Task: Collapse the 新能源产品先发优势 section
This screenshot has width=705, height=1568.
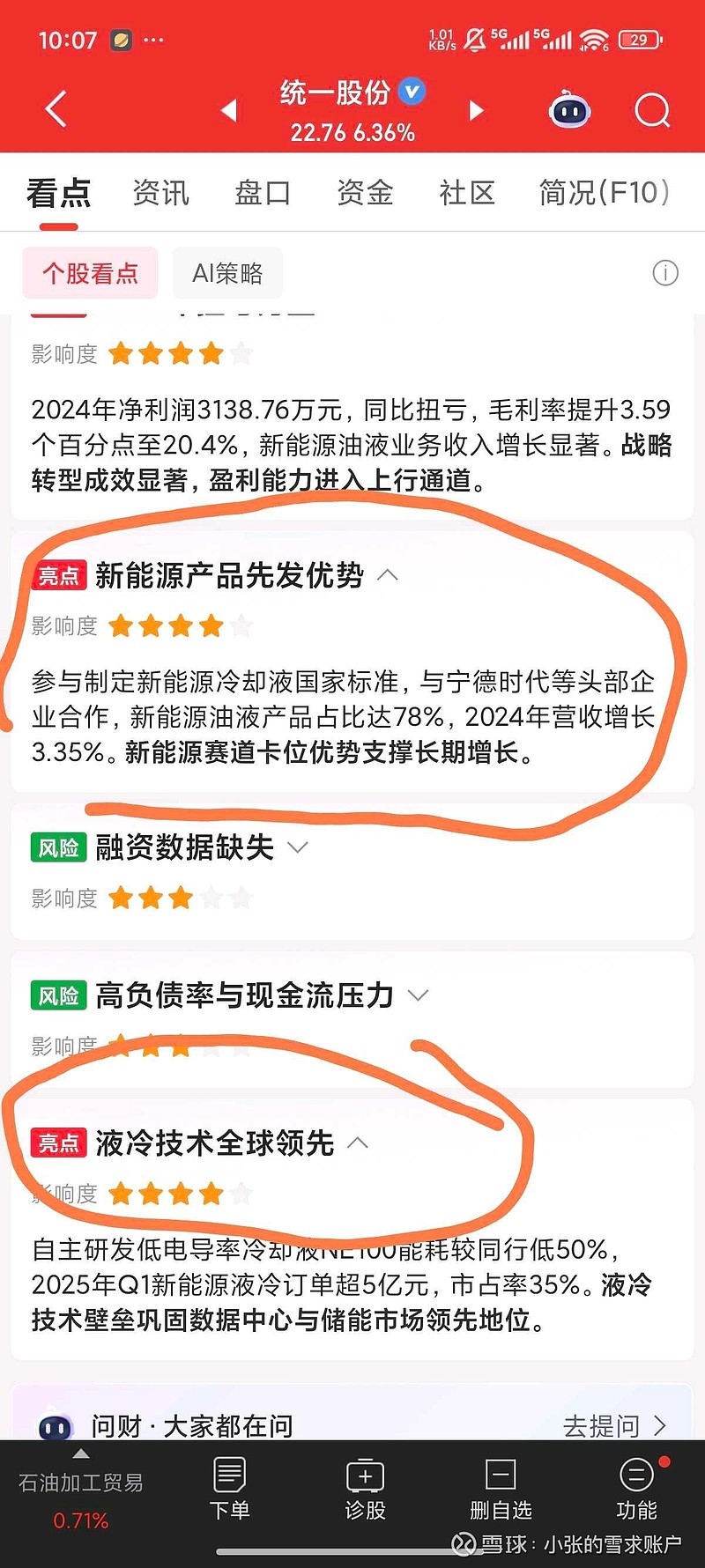Action: (388, 575)
